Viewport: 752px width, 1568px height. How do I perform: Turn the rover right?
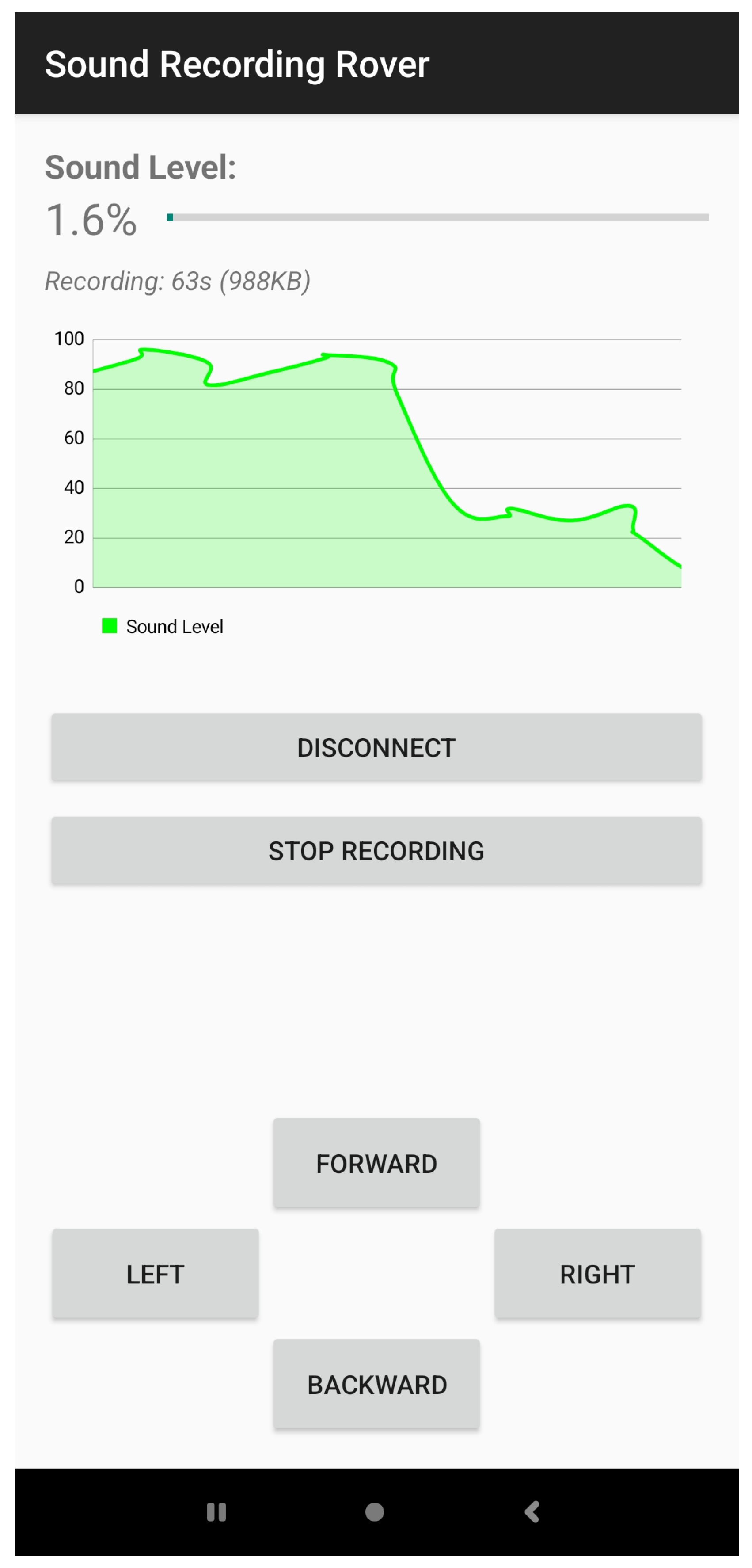[597, 1274]
